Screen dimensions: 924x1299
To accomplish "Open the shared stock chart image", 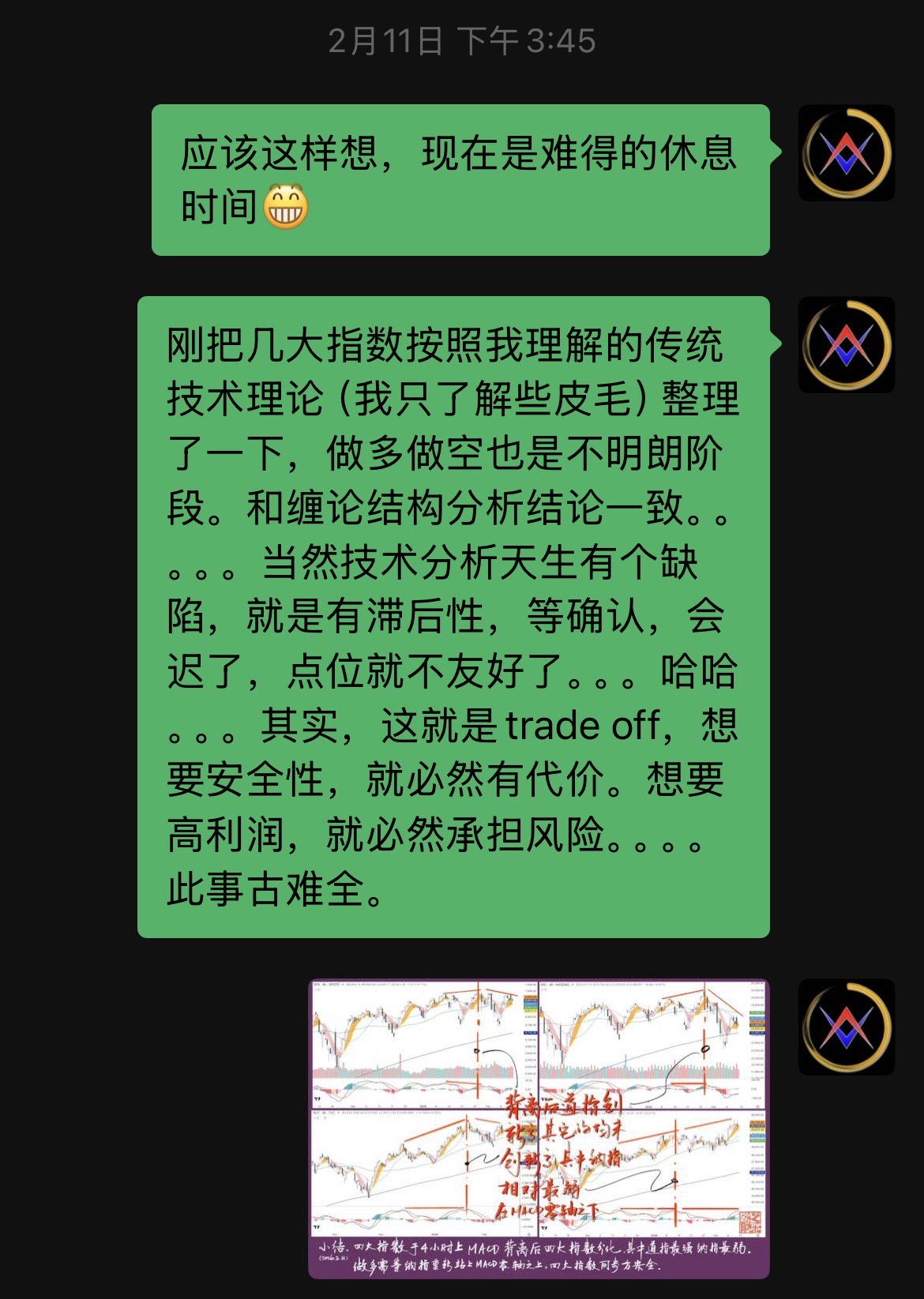I will 539,1128.
